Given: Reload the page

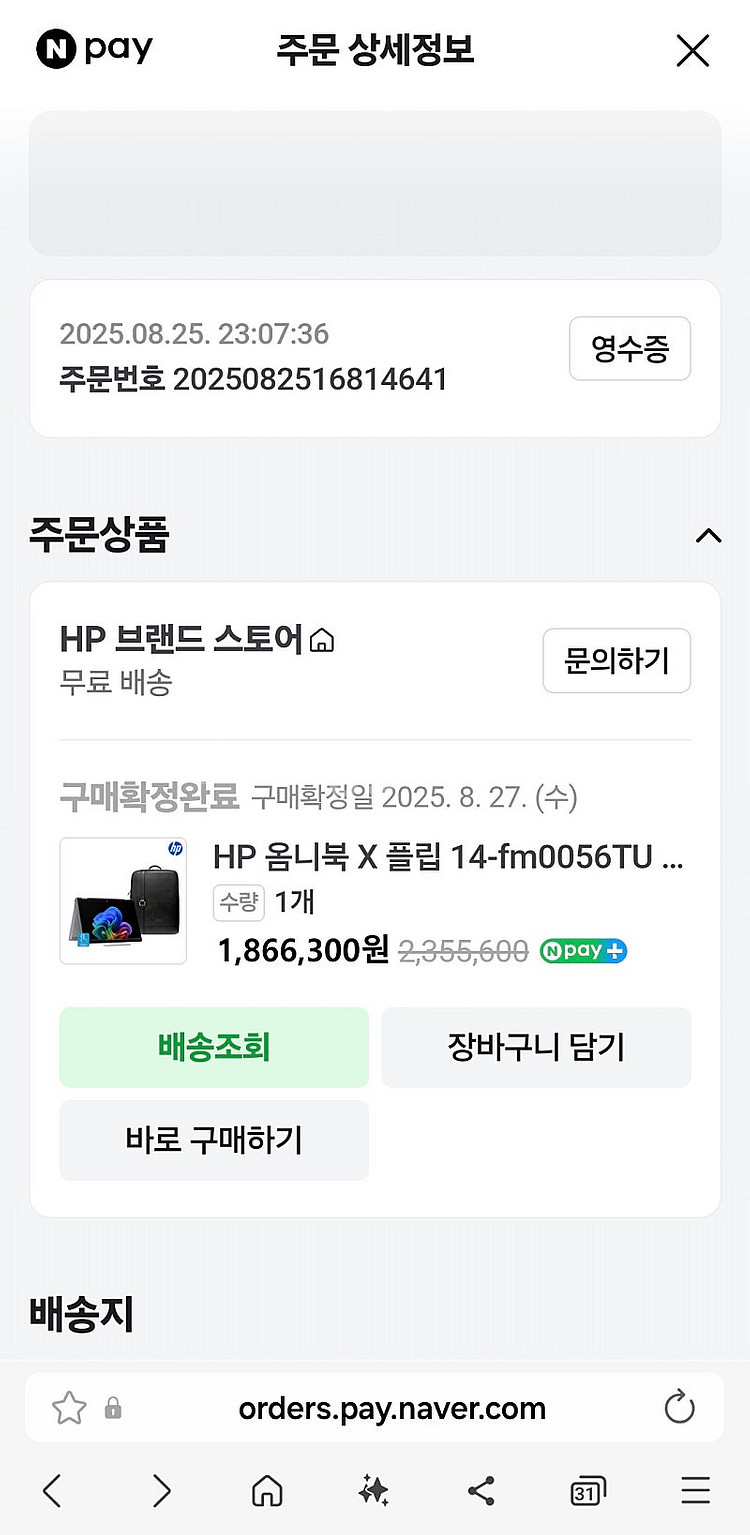Looking at the screenshot, I should point(679,1408).
